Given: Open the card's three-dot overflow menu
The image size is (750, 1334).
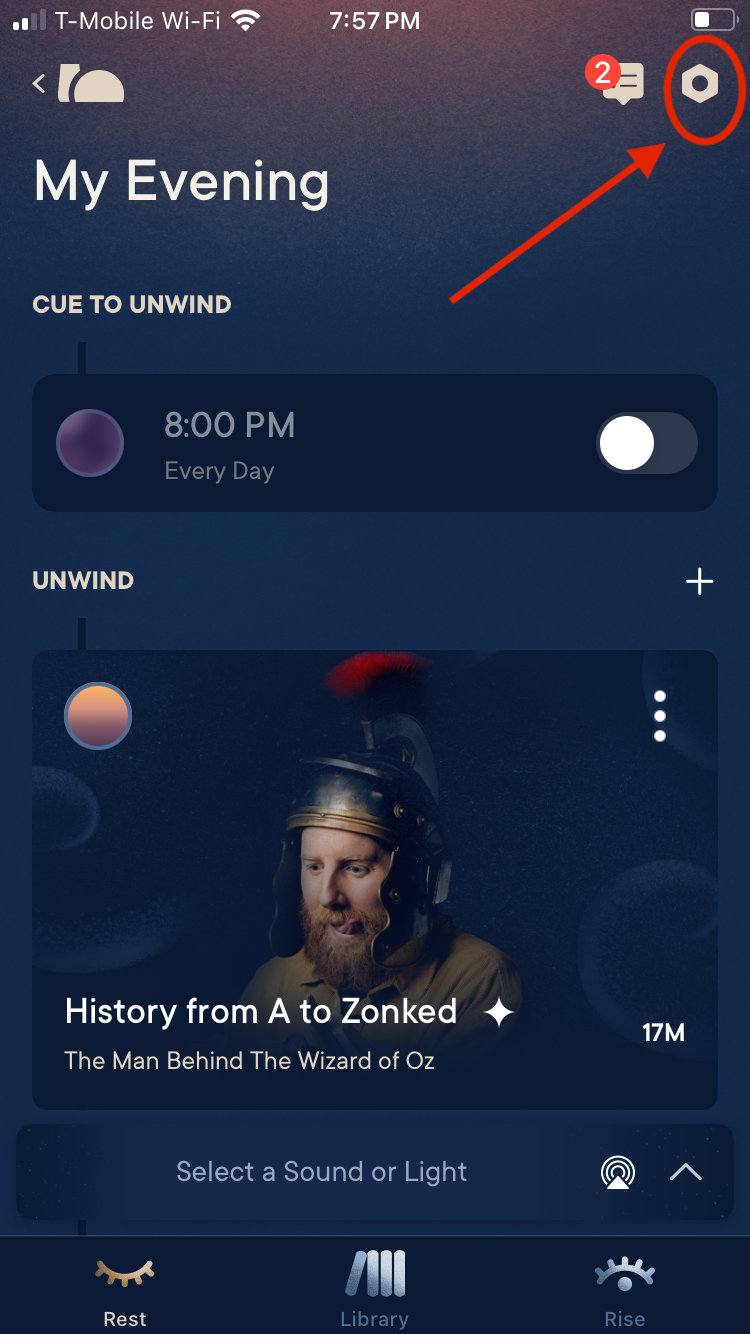Looking at the screenshot, I should click(x=659, y=716).
